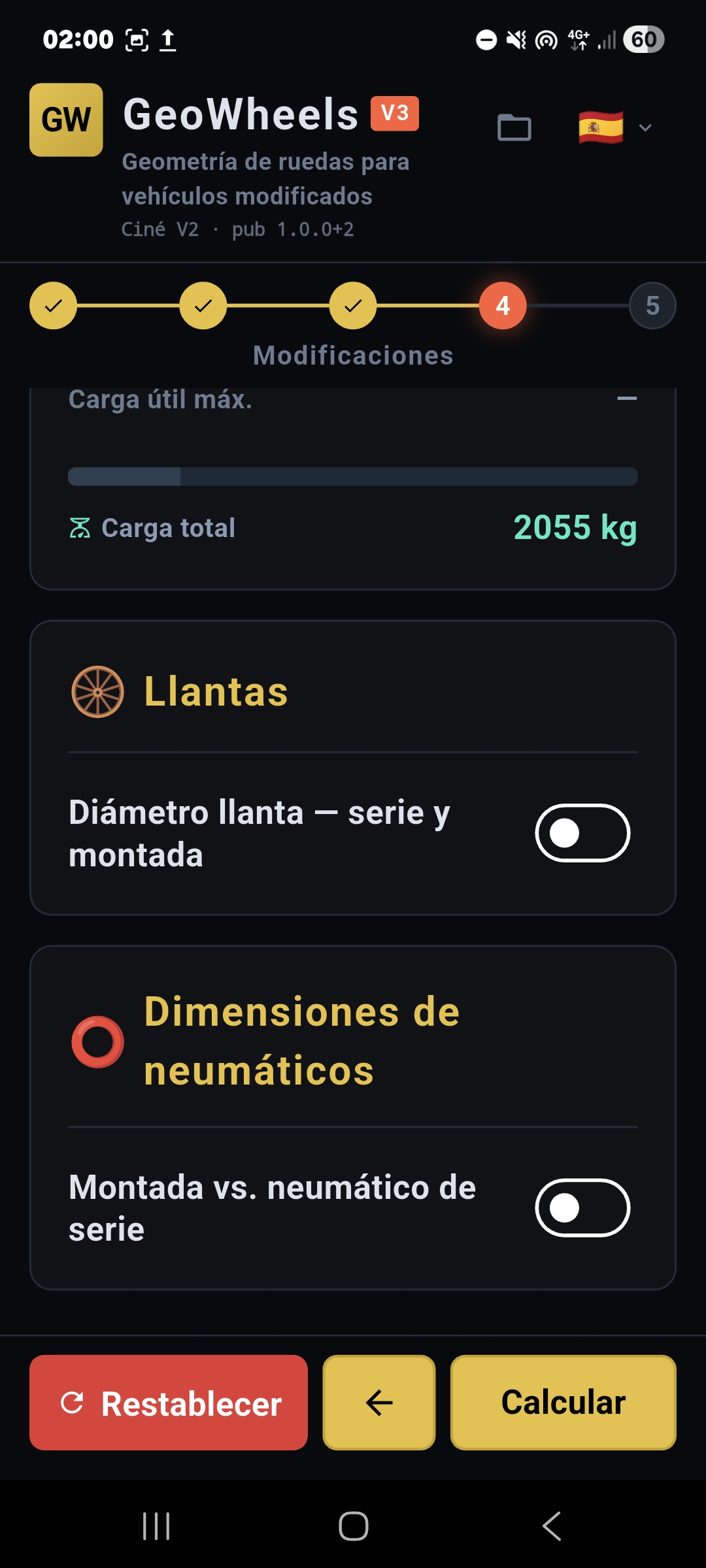Viewport: 706px width, 1568px height.
Task: Enable Montada vs. neumático de serie
Action: (x=580, y=1209)
